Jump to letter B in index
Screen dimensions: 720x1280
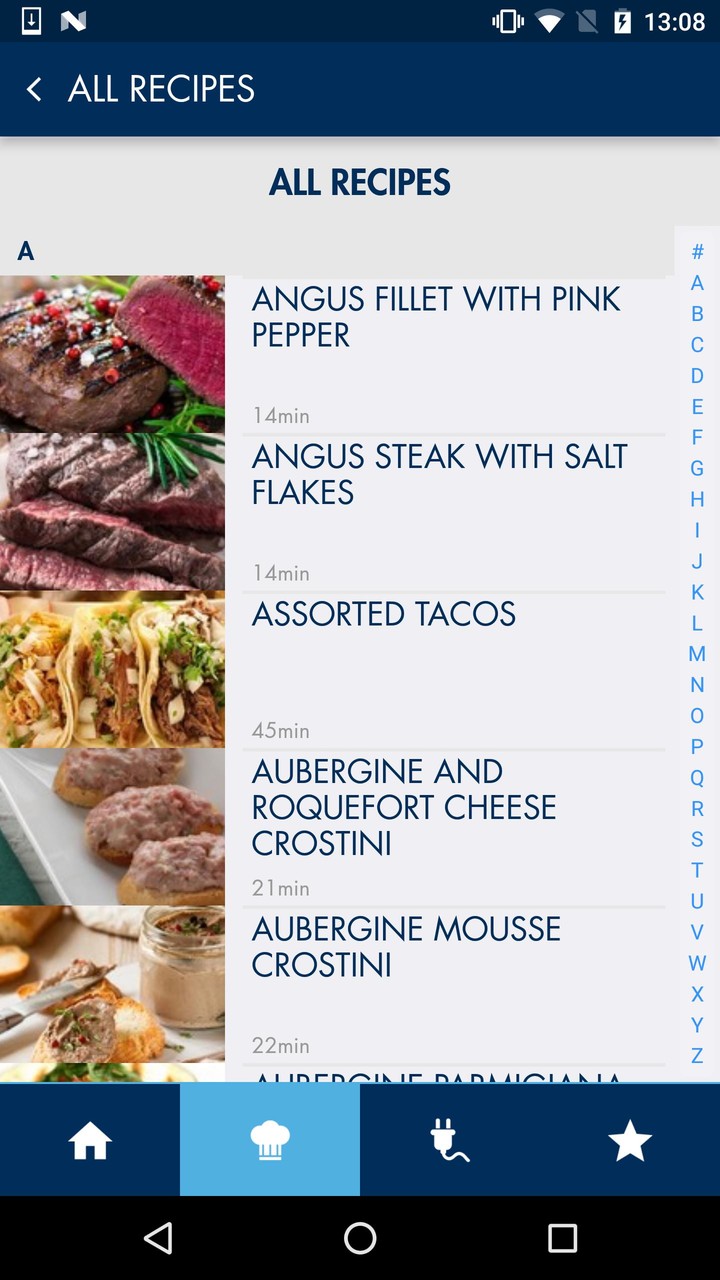coord(697,314)
